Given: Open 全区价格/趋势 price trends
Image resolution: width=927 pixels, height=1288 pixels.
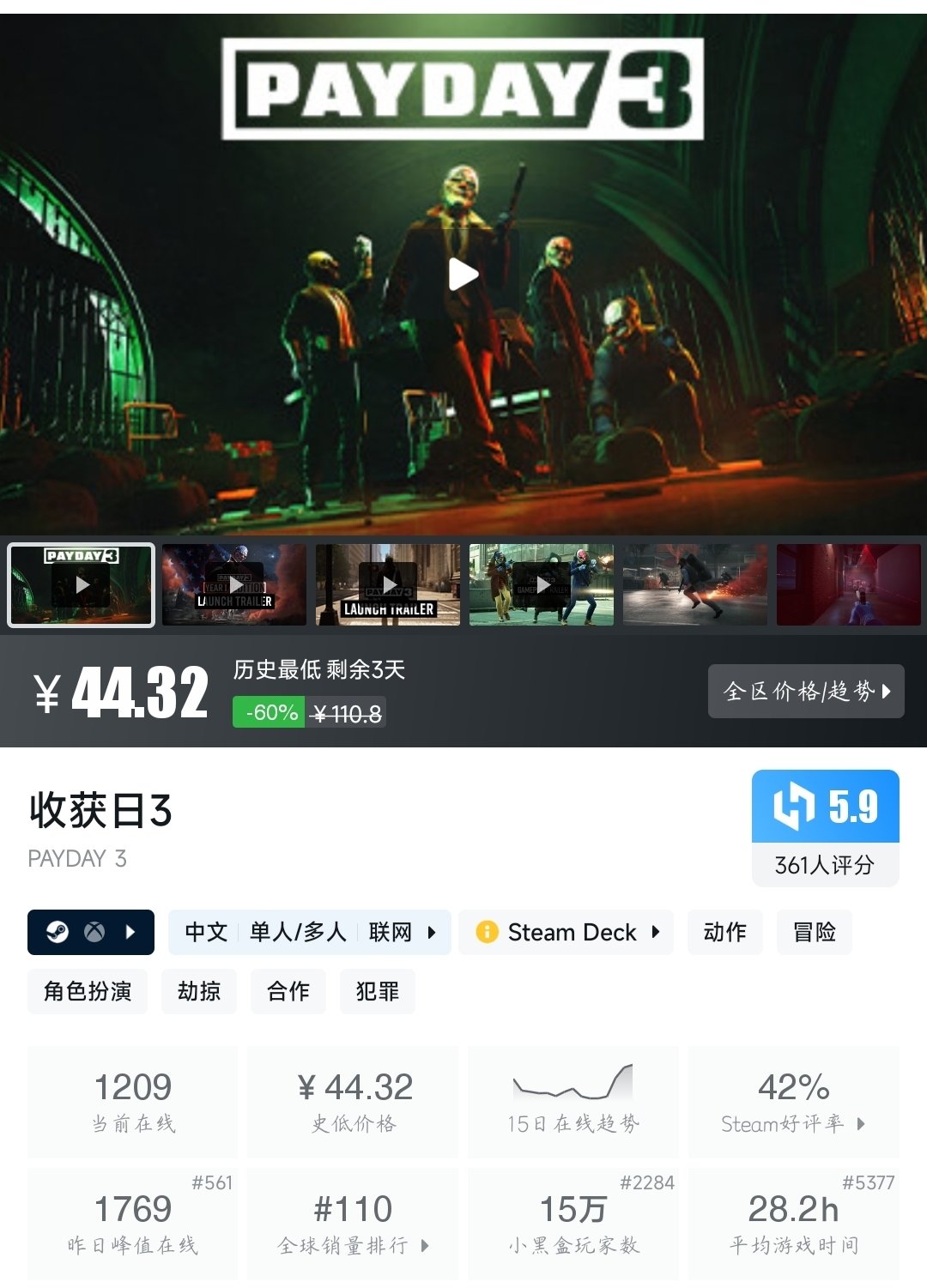Looking at the screenshot, I should (x=806, y=691).
